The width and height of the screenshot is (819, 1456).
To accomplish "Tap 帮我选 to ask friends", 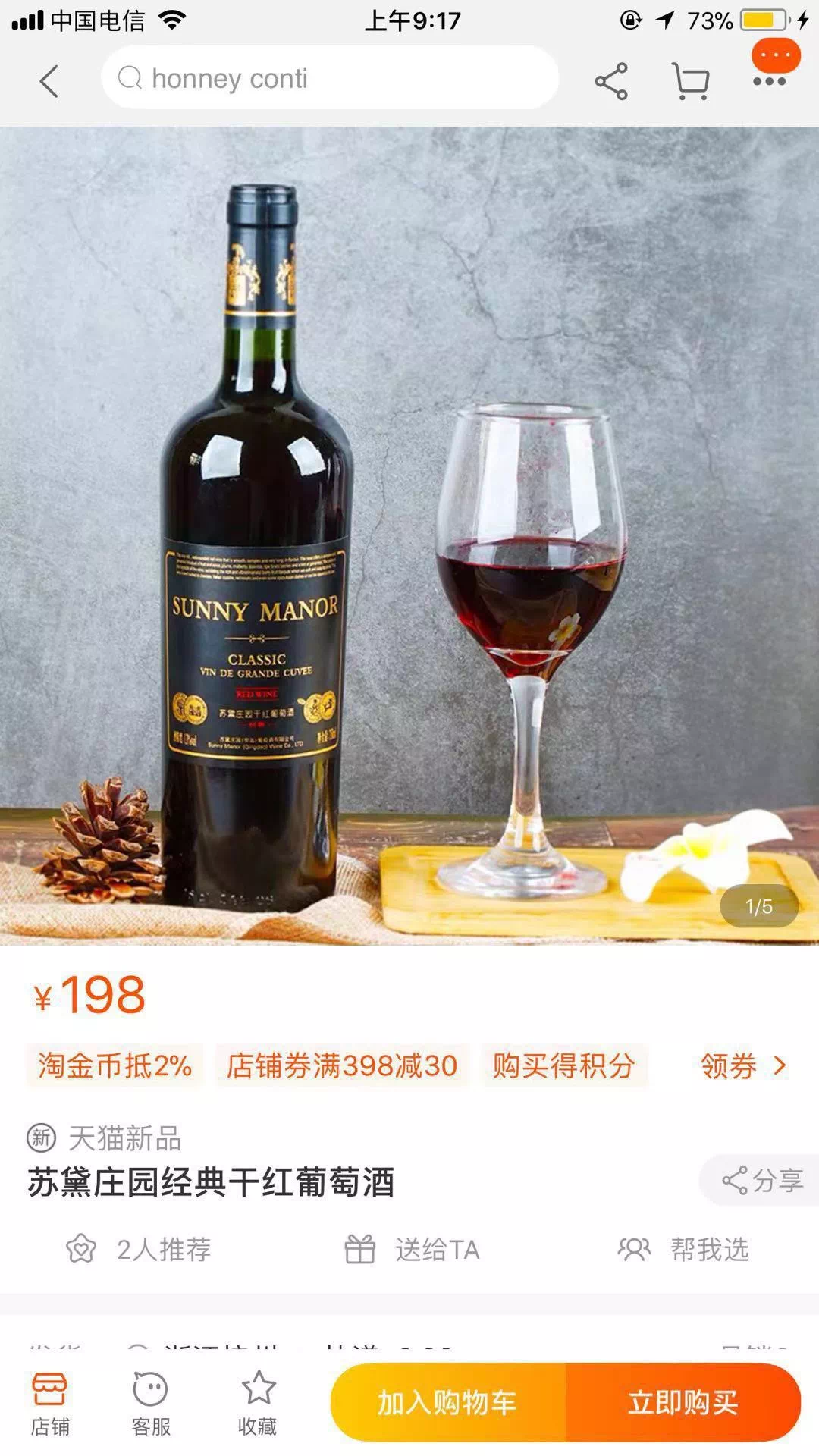I will 684,1249.
